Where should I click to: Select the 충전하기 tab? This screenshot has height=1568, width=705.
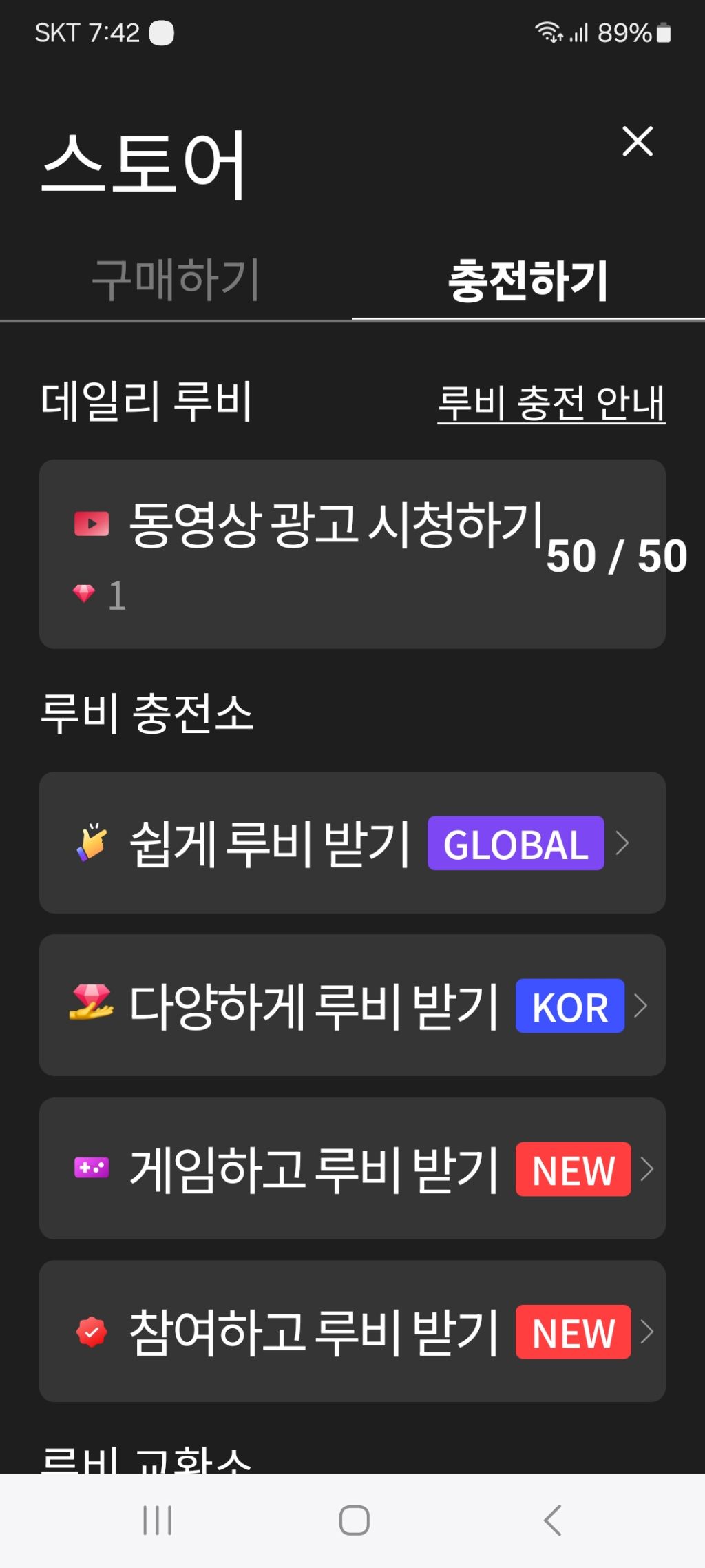[528, 280]
